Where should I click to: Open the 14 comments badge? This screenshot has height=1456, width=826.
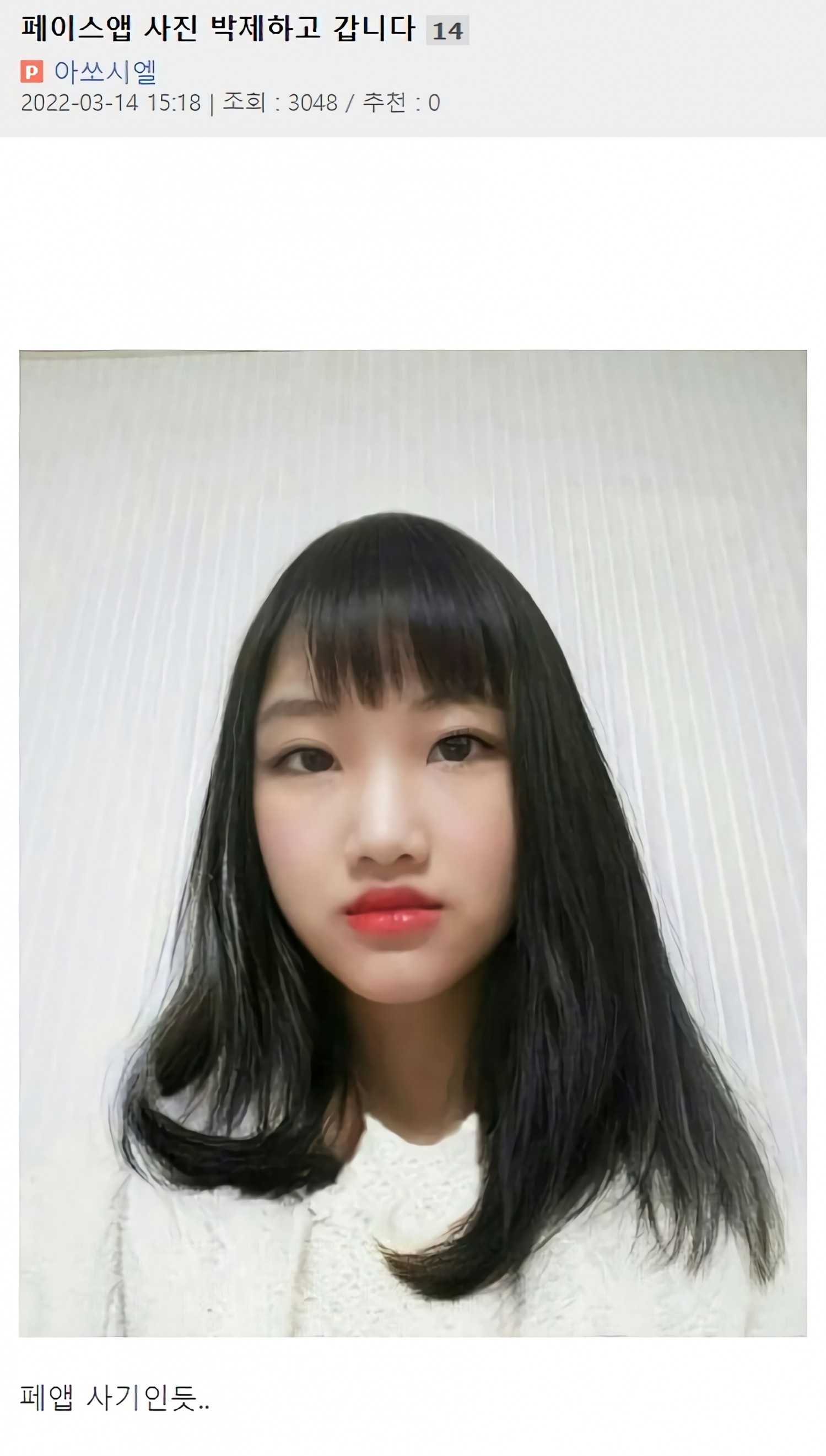point(447,30)
